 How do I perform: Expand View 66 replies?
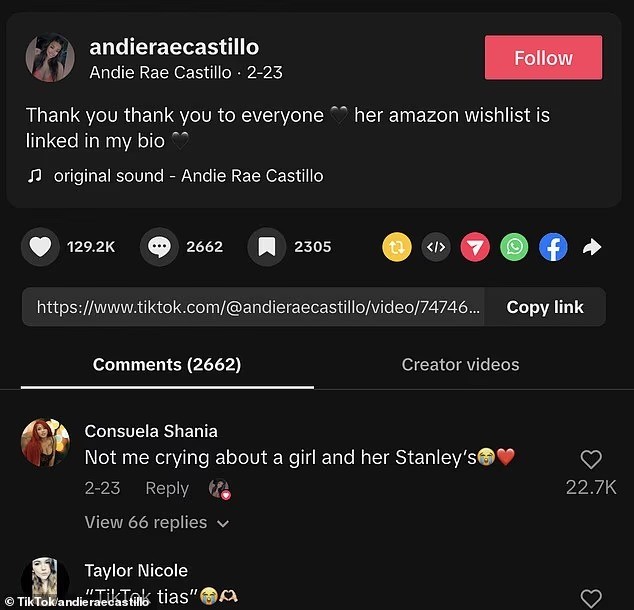tap(157, 522)
